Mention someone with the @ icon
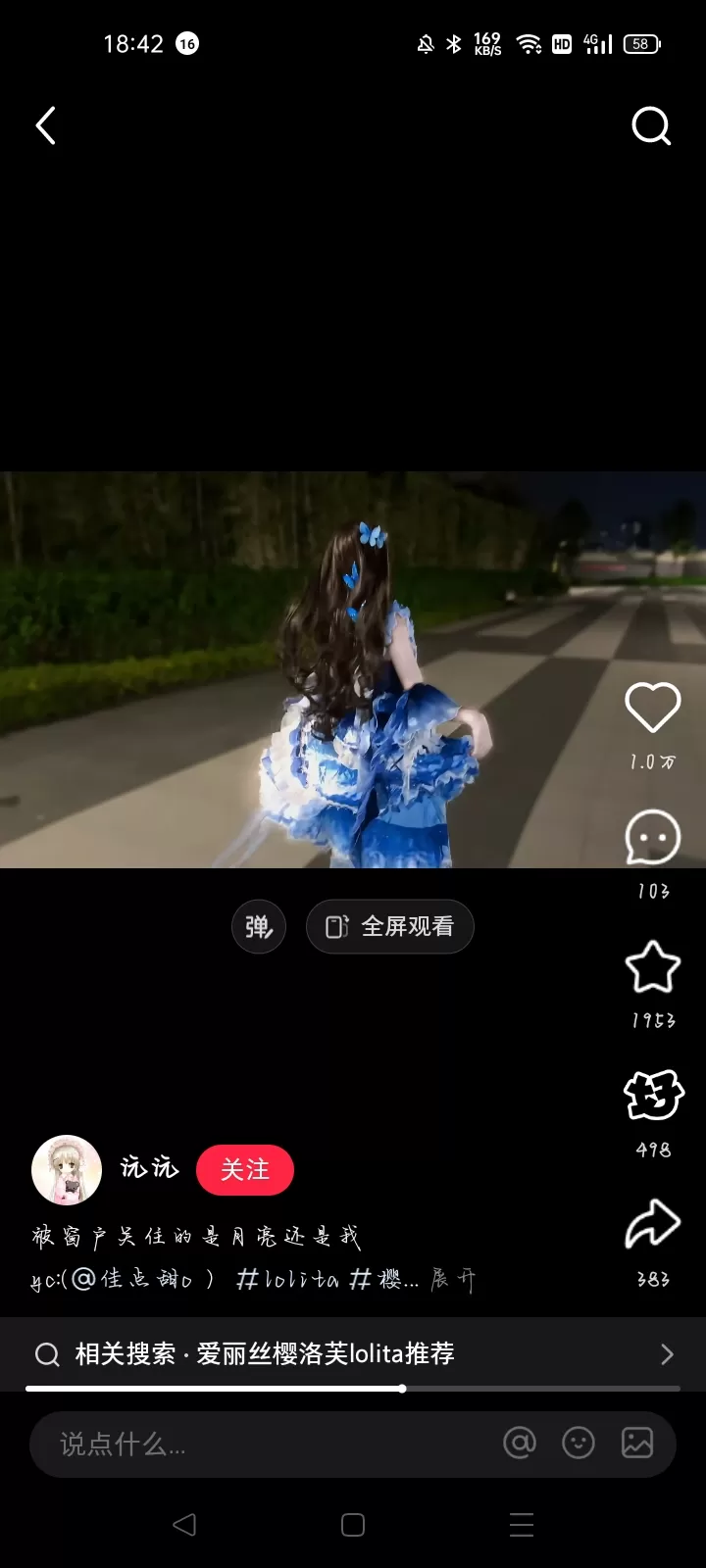 pos(520,1443)
